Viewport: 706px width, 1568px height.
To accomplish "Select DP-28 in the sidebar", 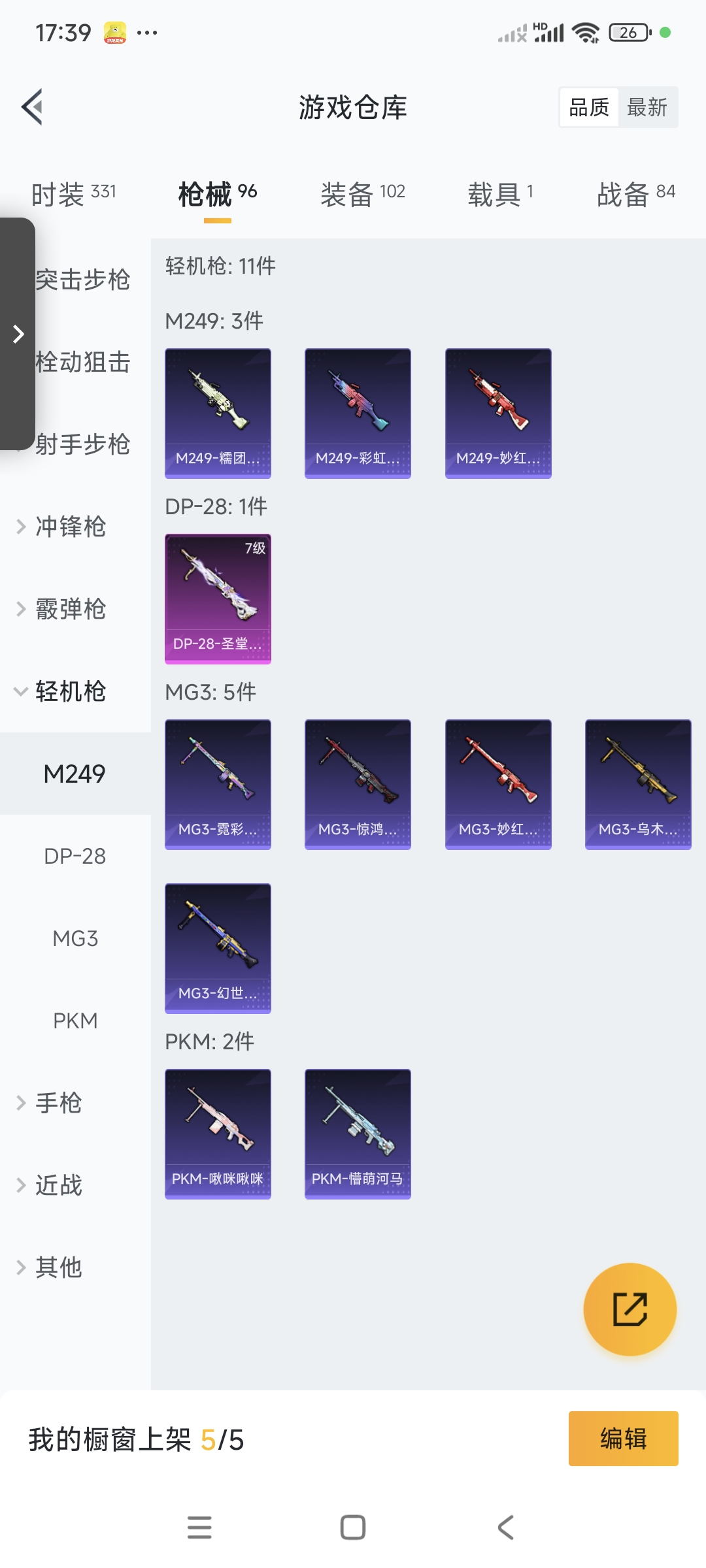I will [75, 856].
